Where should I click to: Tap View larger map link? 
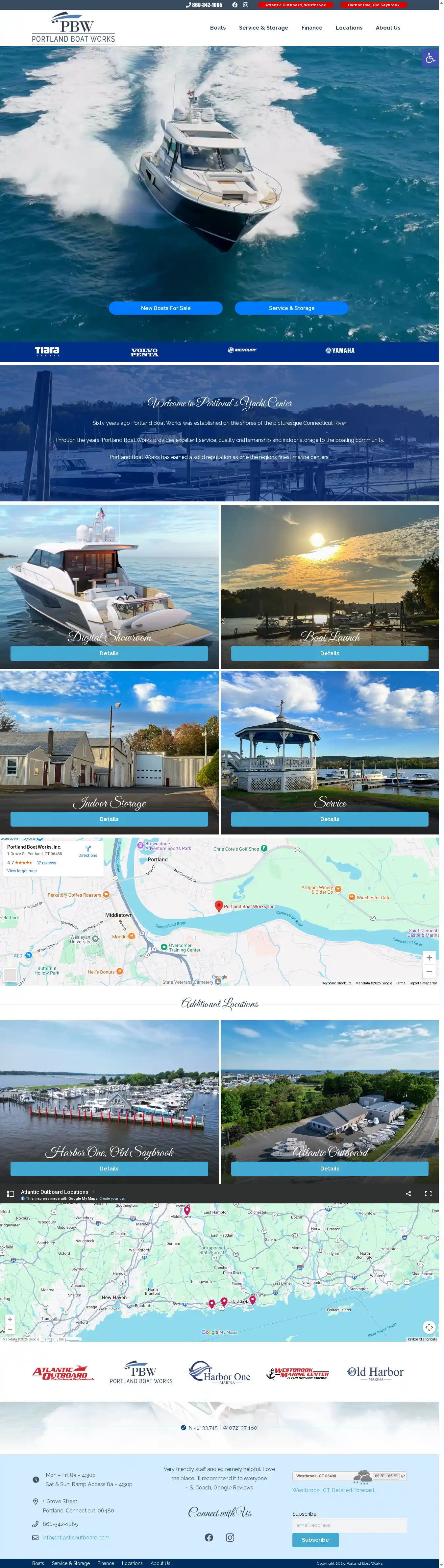click(22, 871)
